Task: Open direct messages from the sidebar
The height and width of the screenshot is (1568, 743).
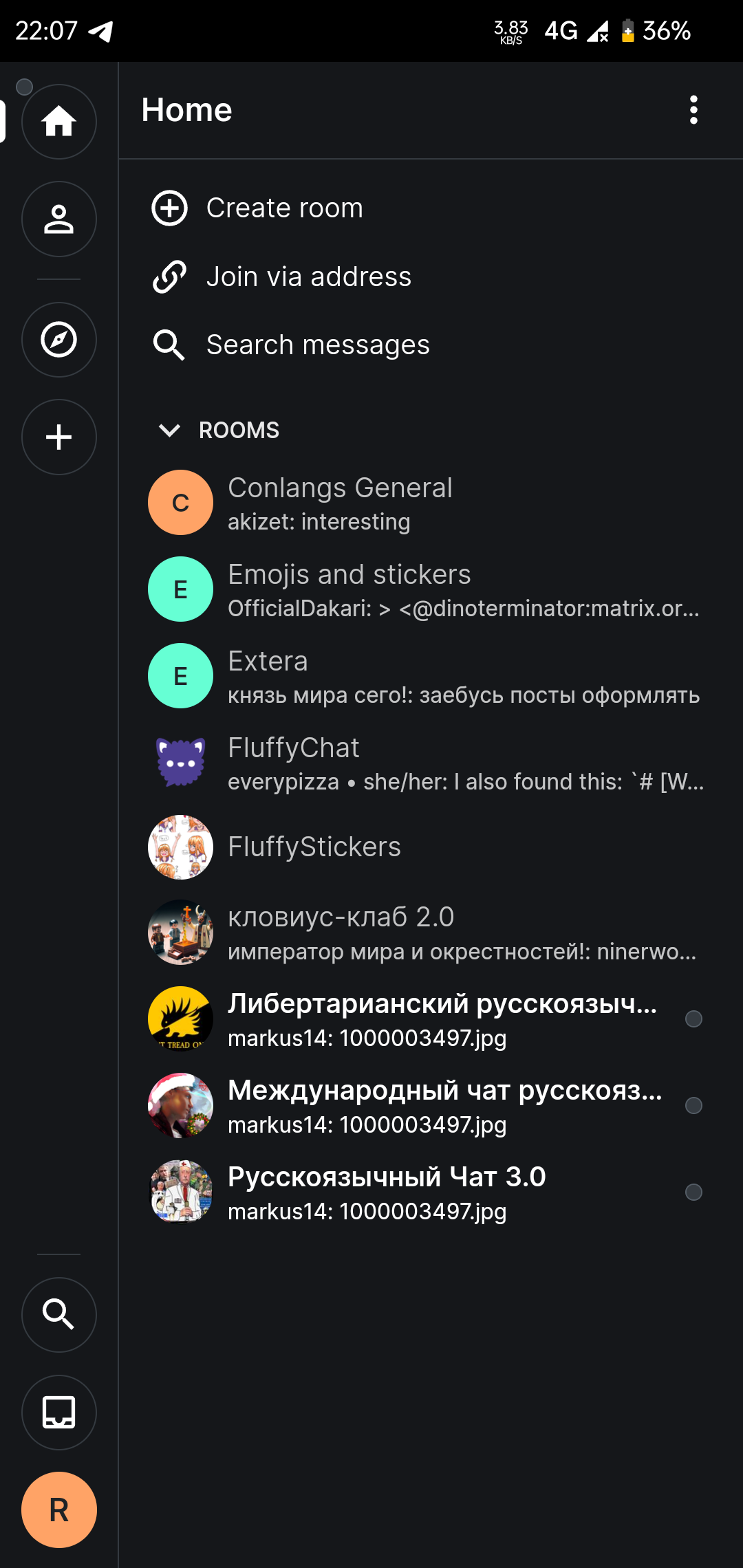Action: 59,219
